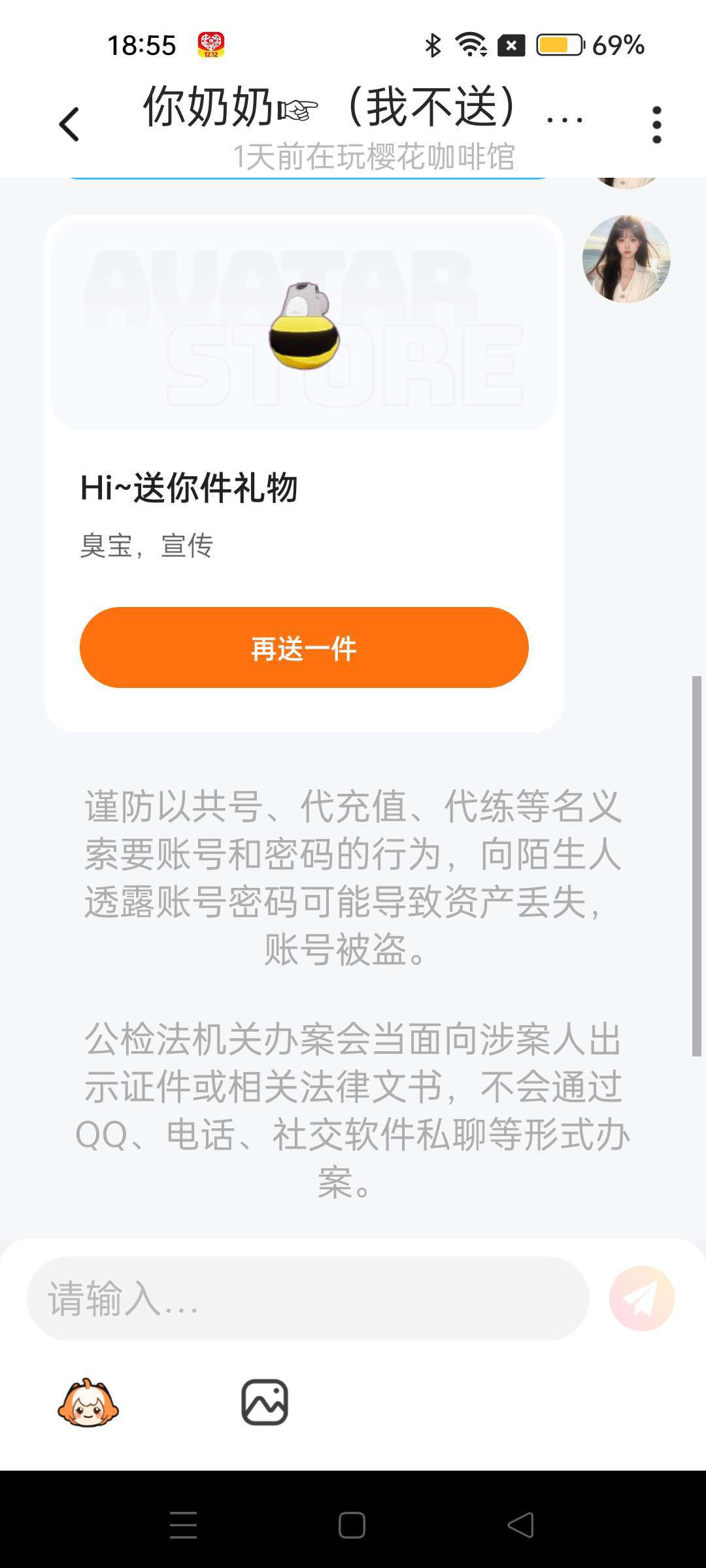This screenshot has height=1568, width=706.
Task: Attach a picture from the gallery
Action: (265, 1403)
